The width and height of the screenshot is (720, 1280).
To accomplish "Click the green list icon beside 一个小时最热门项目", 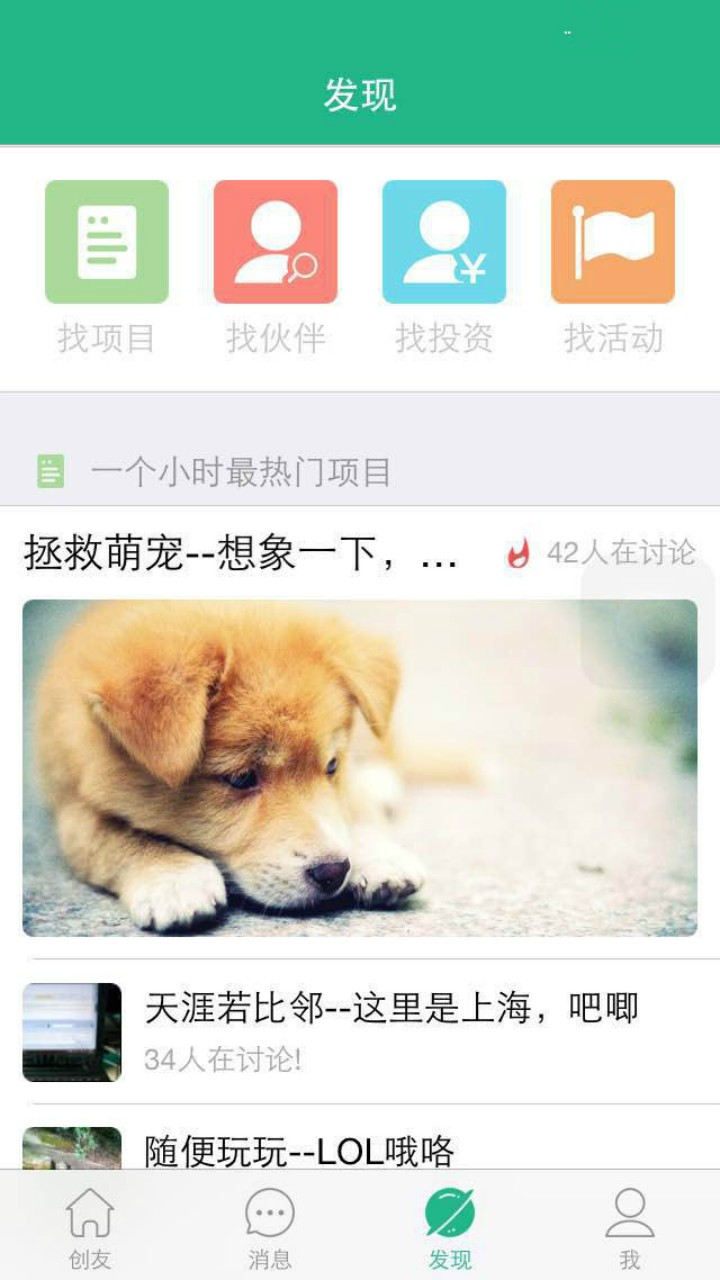I will [x=50, y=471].
